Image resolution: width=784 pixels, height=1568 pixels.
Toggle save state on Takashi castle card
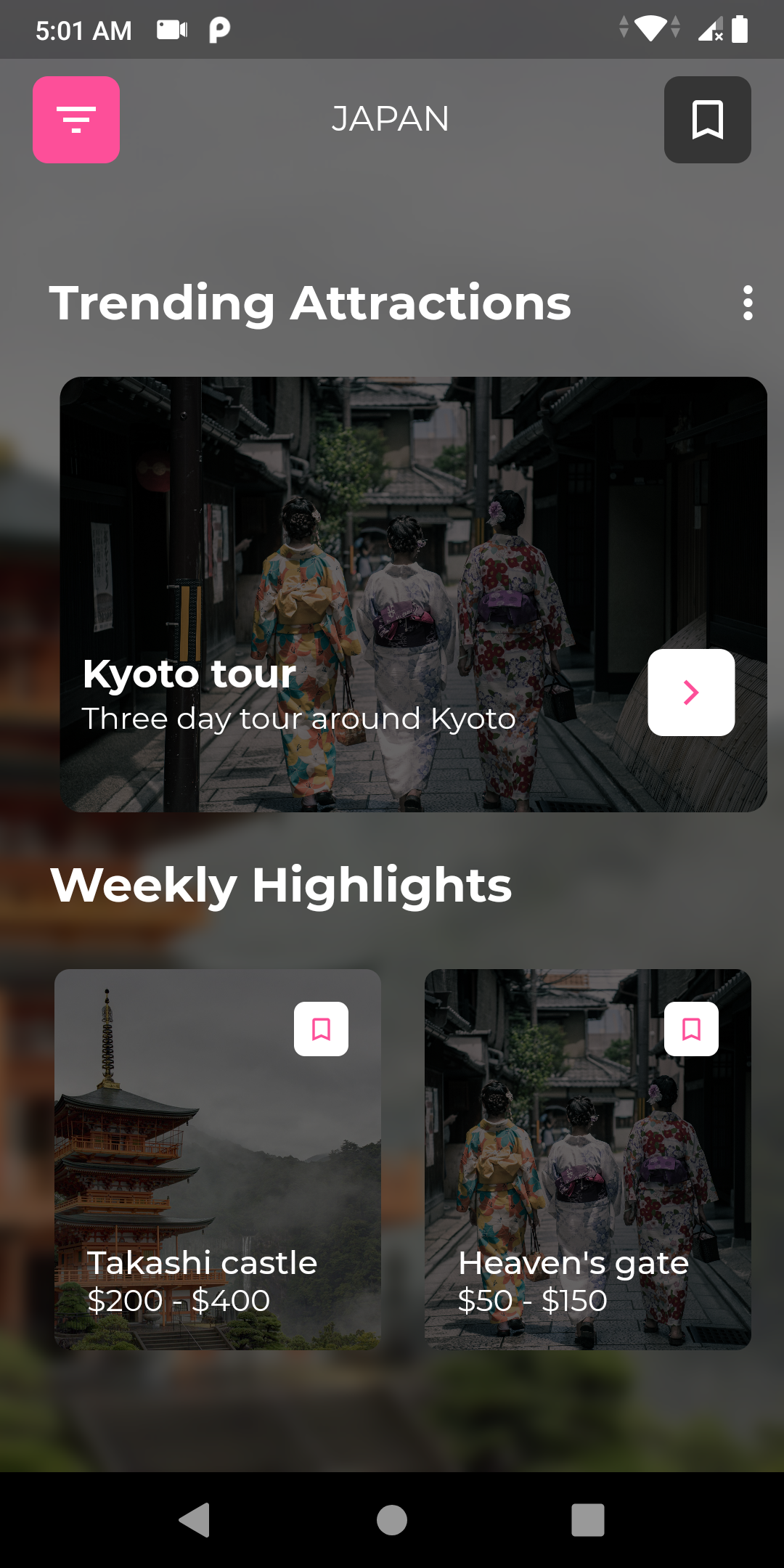[320, 1029]
